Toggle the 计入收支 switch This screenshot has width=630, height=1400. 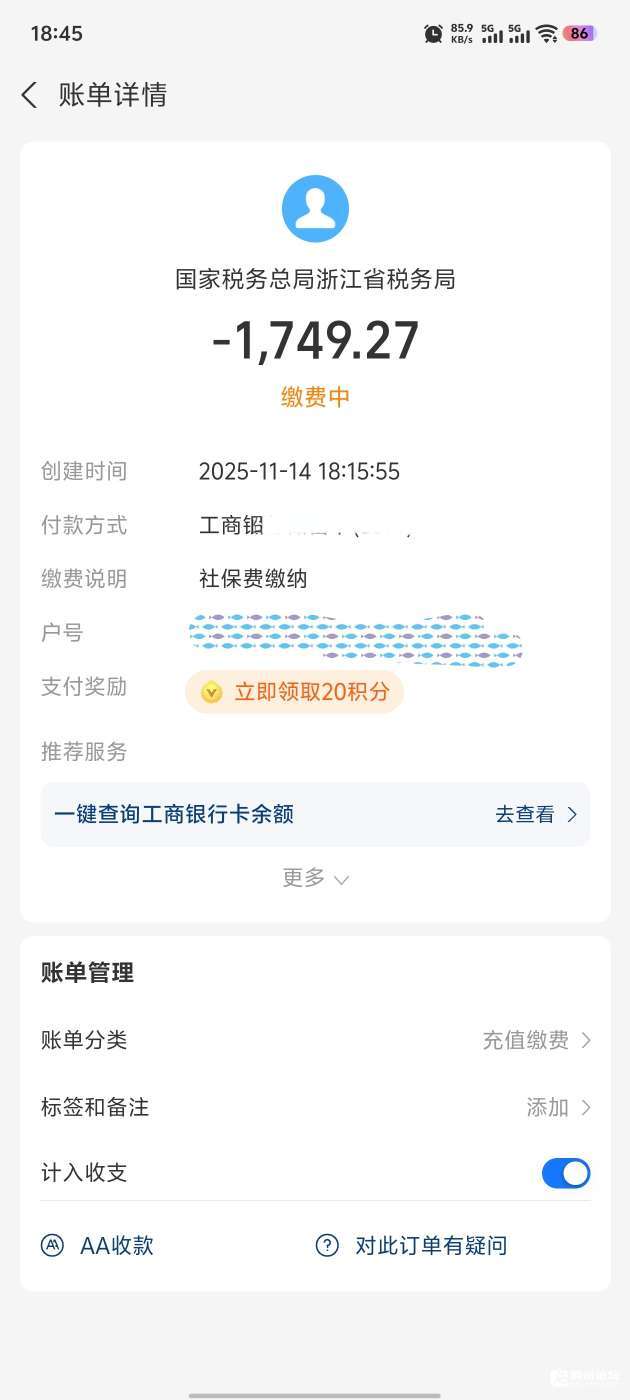(x=565, y=1173)
